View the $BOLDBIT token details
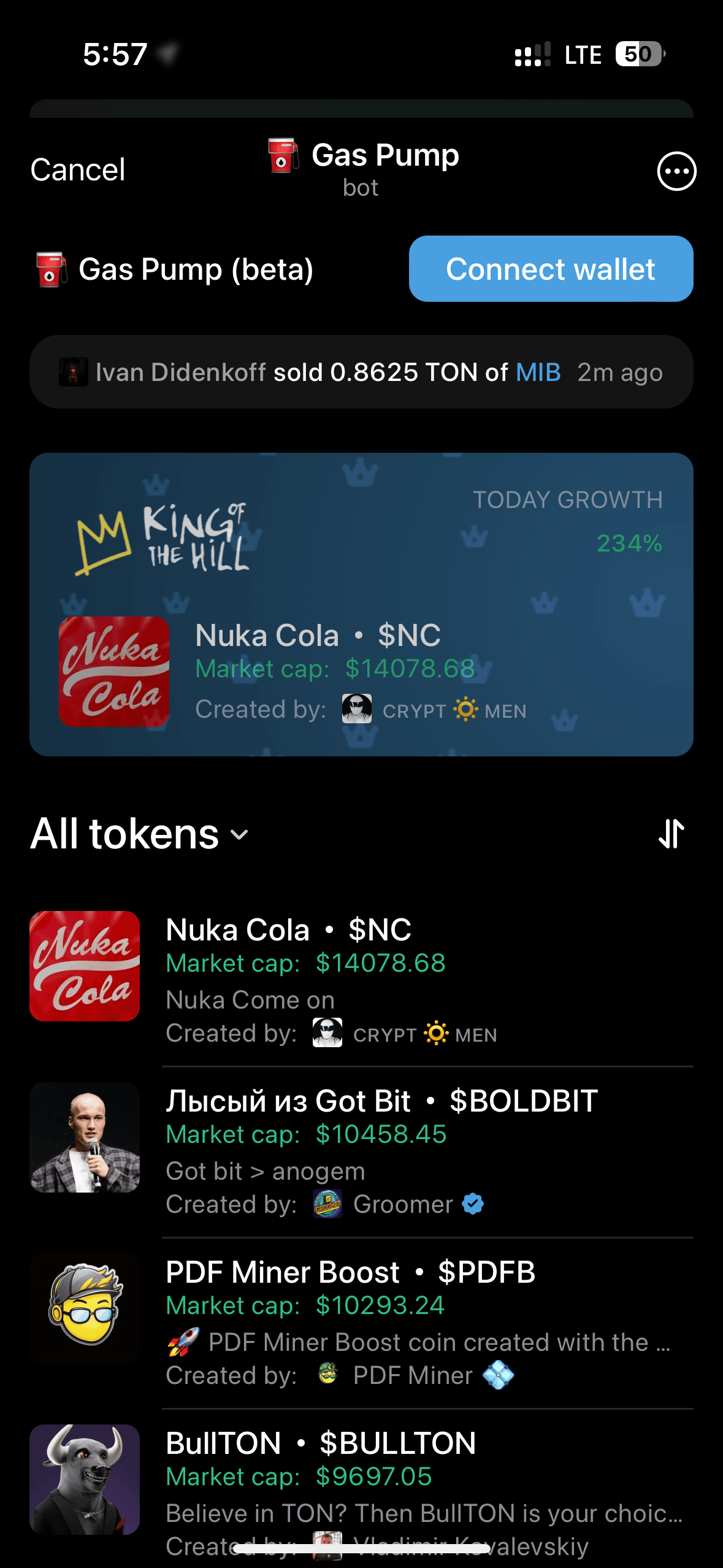The image size is (723, 1568). pos(361,1151)
